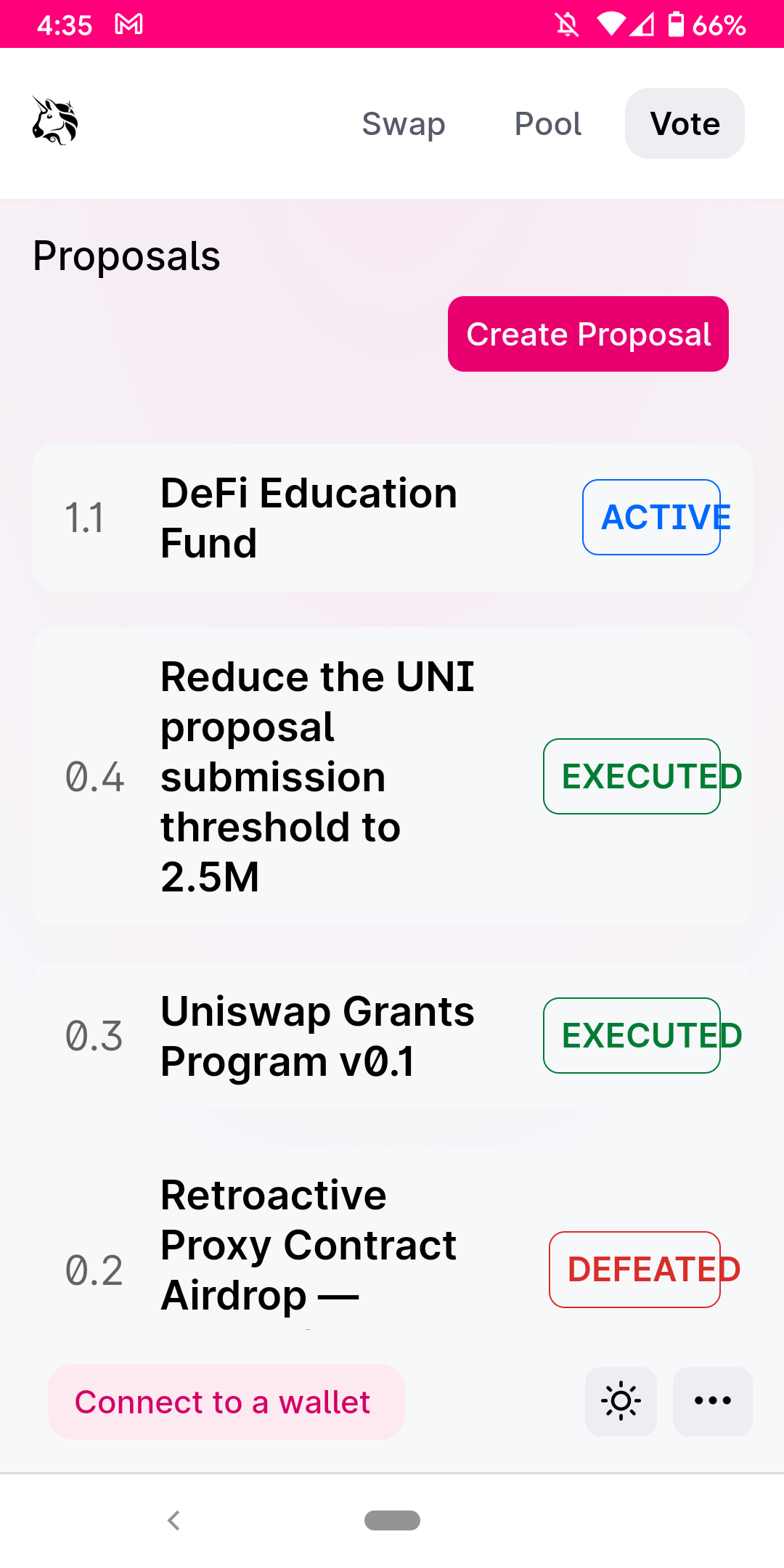Viewport: 784px width, 1568px height.
Task: Tap the Gmail icon in the status bar
Action: [x=127, y=24]
